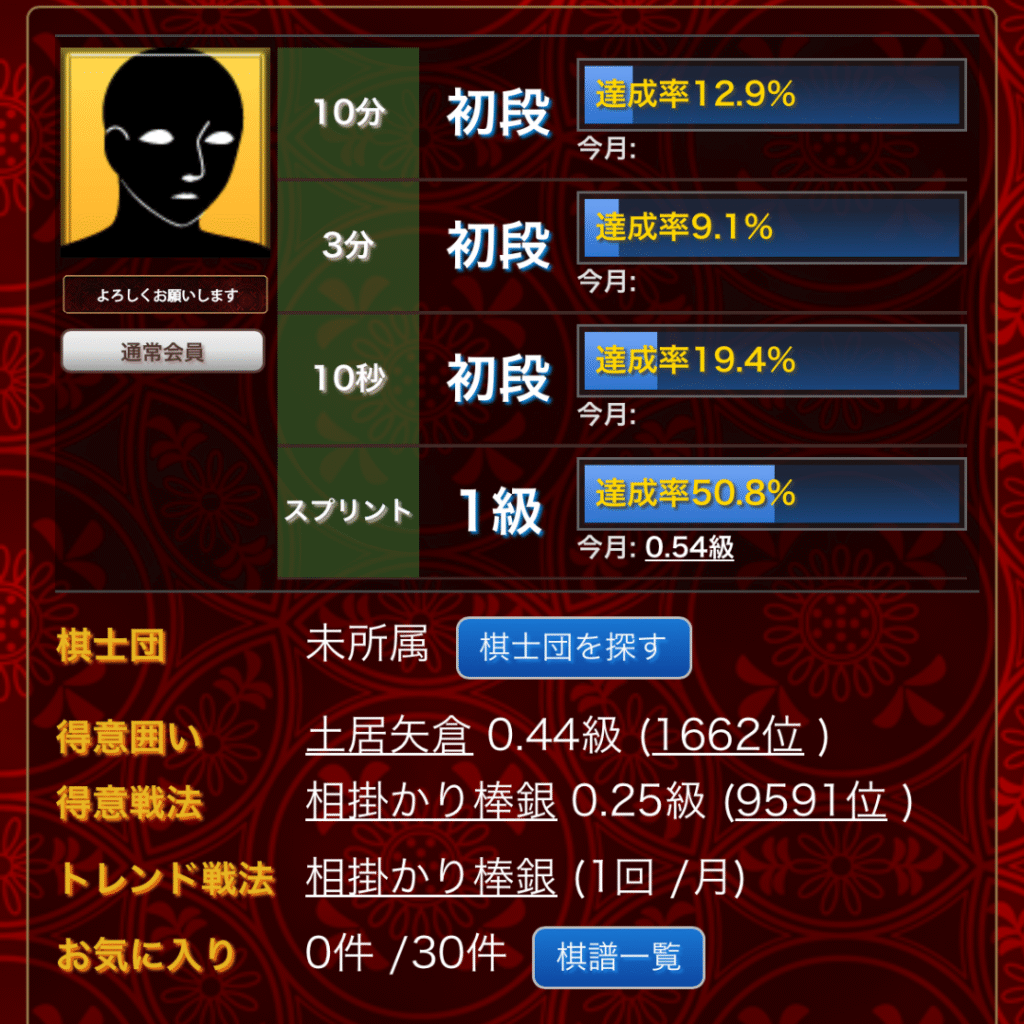Open the 棋譜一覧 kifu list
Screen dimensions: 1024x1024
[618, 957]
